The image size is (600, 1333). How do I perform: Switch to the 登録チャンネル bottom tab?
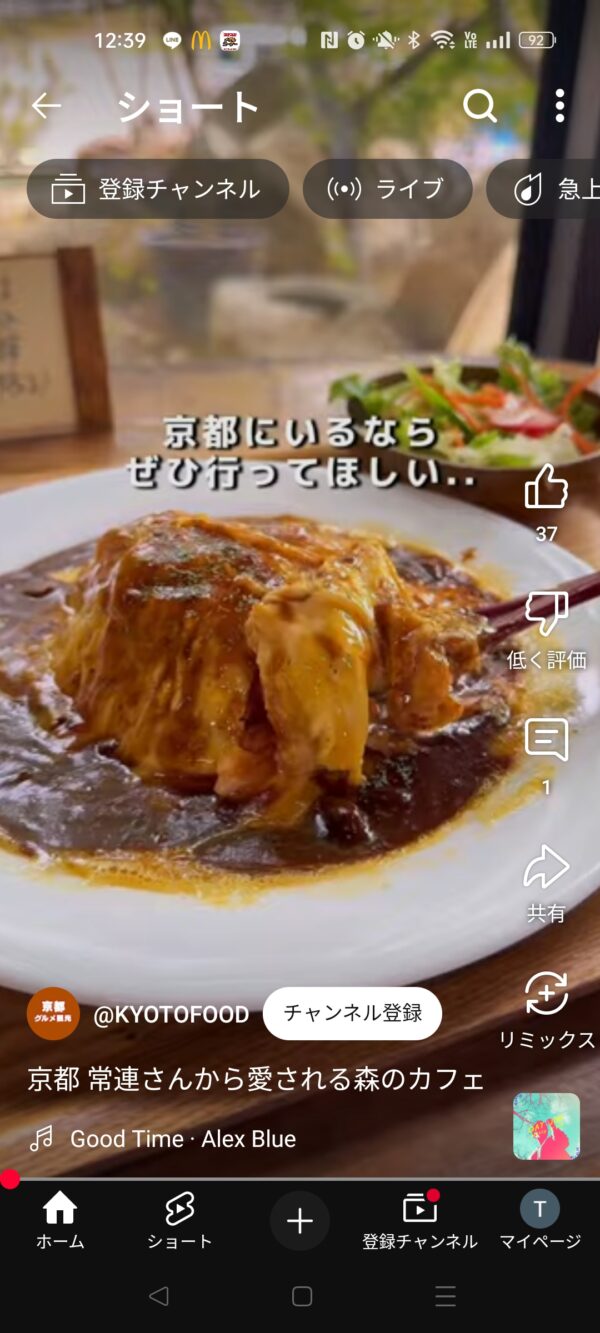tap(420, 1221)
